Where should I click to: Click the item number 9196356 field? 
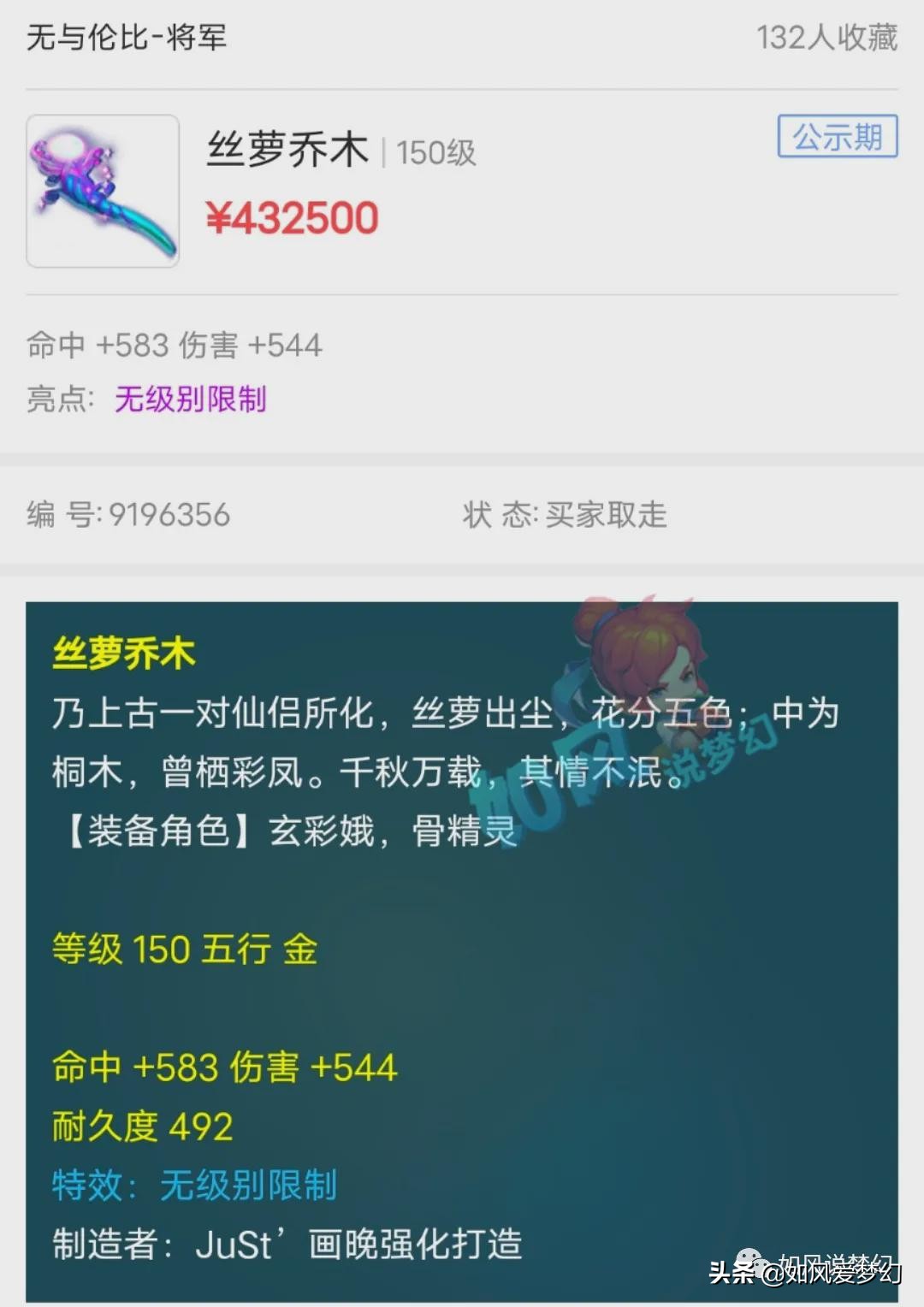coord(127,514)
